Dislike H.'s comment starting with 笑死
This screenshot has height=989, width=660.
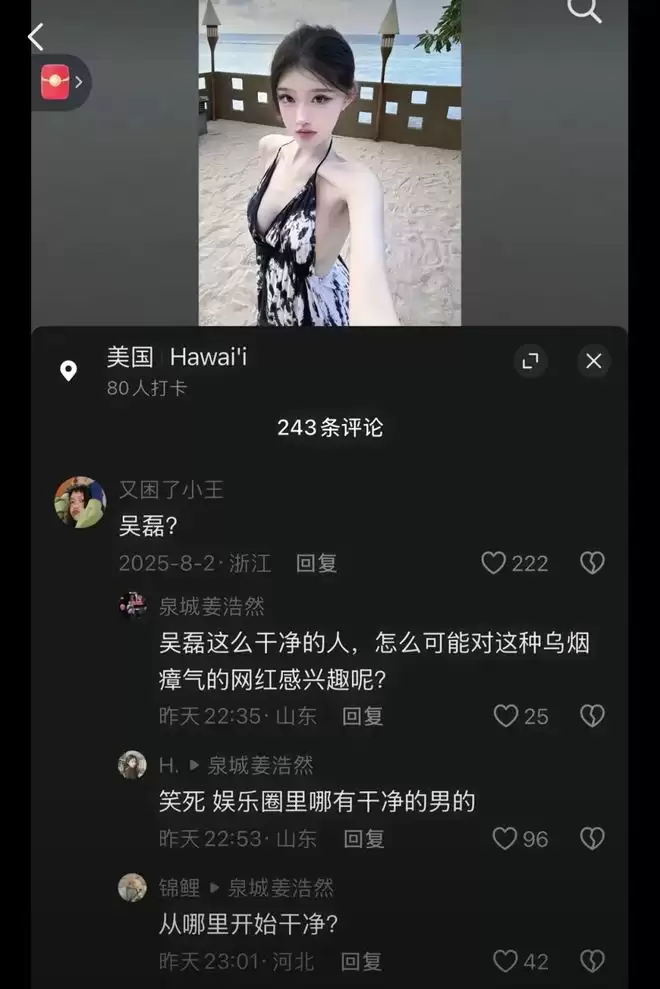click(x=592, y=839)
